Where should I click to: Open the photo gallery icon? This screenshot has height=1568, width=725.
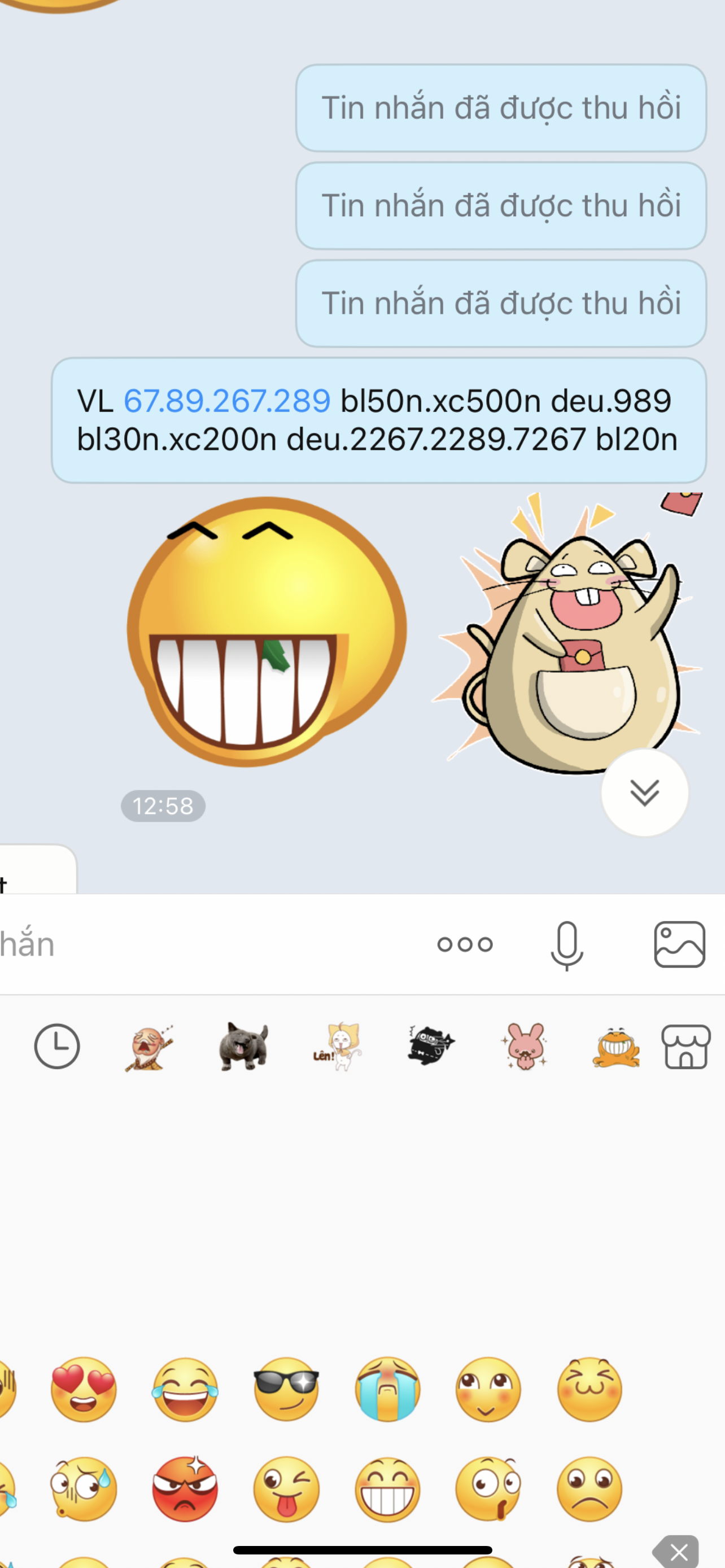(679, 944)
